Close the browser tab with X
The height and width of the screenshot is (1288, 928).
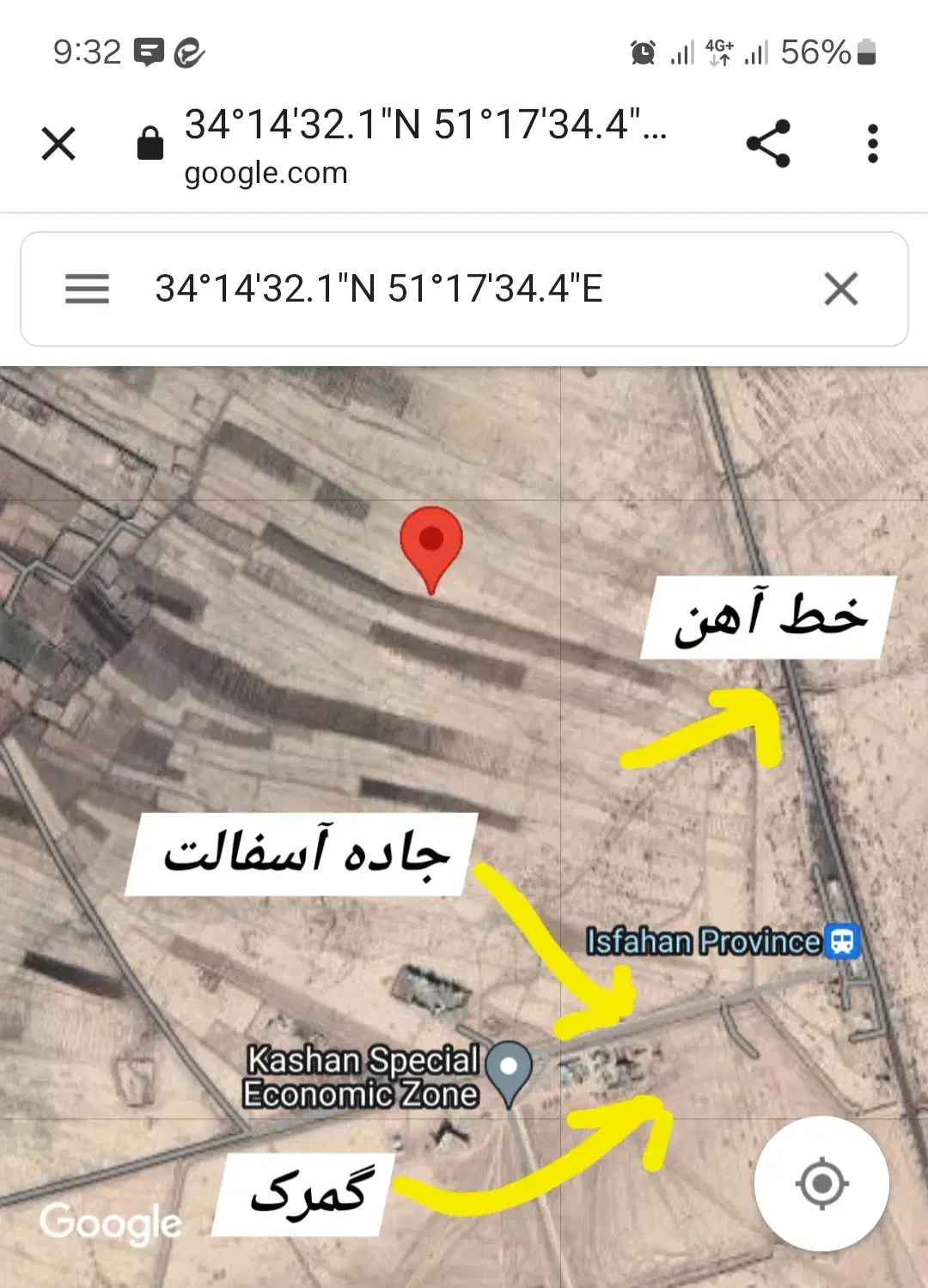[x=58, y=143]
